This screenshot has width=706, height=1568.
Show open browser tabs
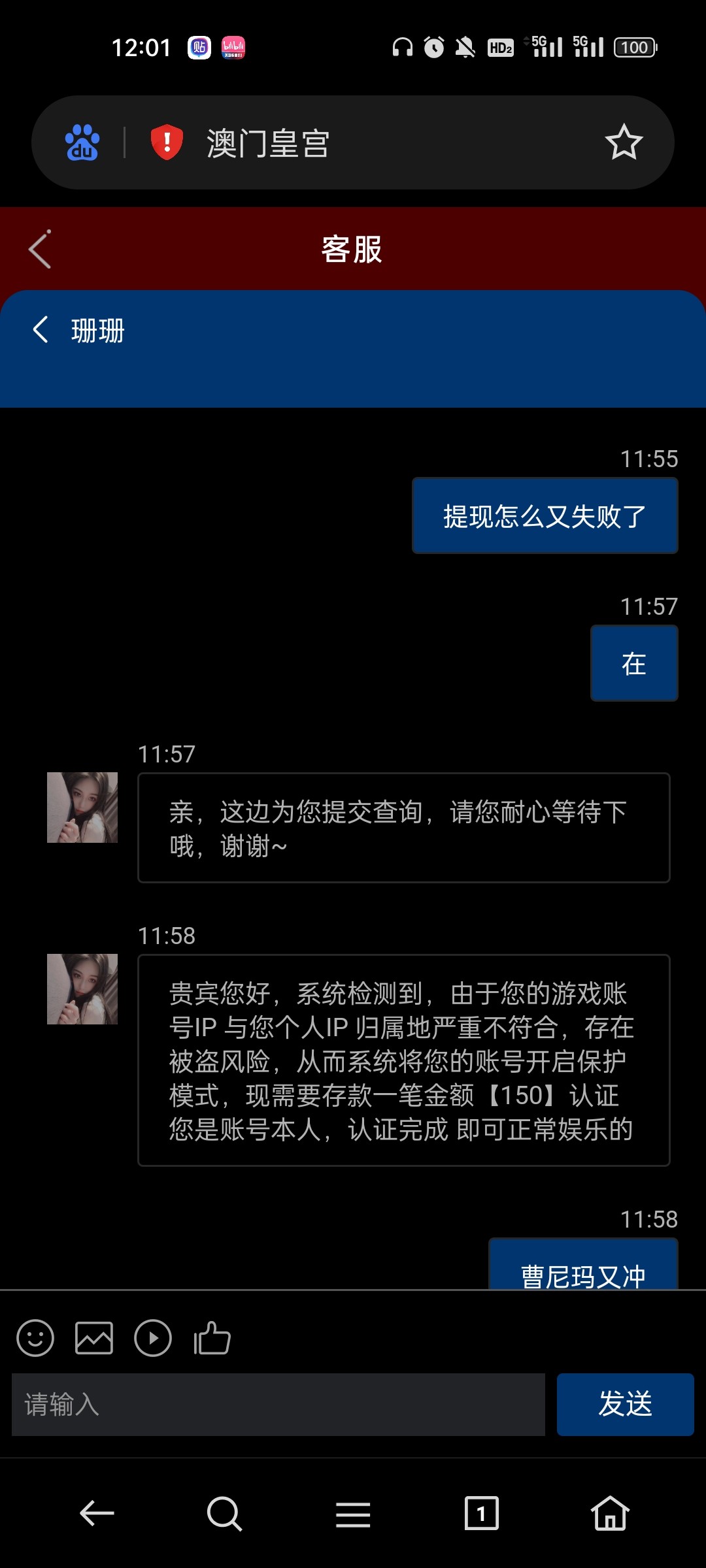point(481,1513)
